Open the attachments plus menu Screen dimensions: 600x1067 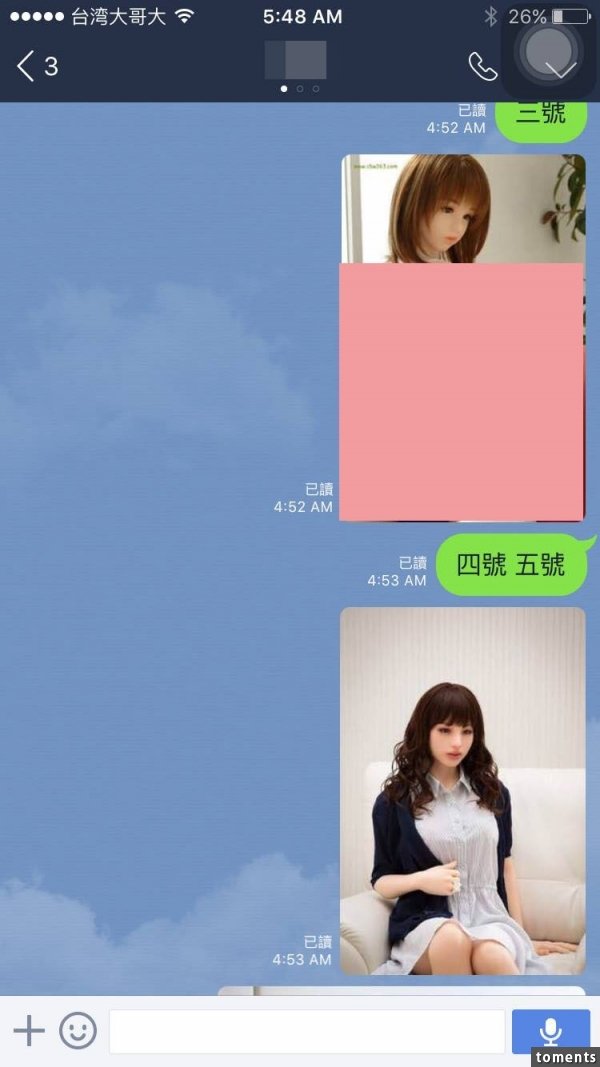point(29,1030)
